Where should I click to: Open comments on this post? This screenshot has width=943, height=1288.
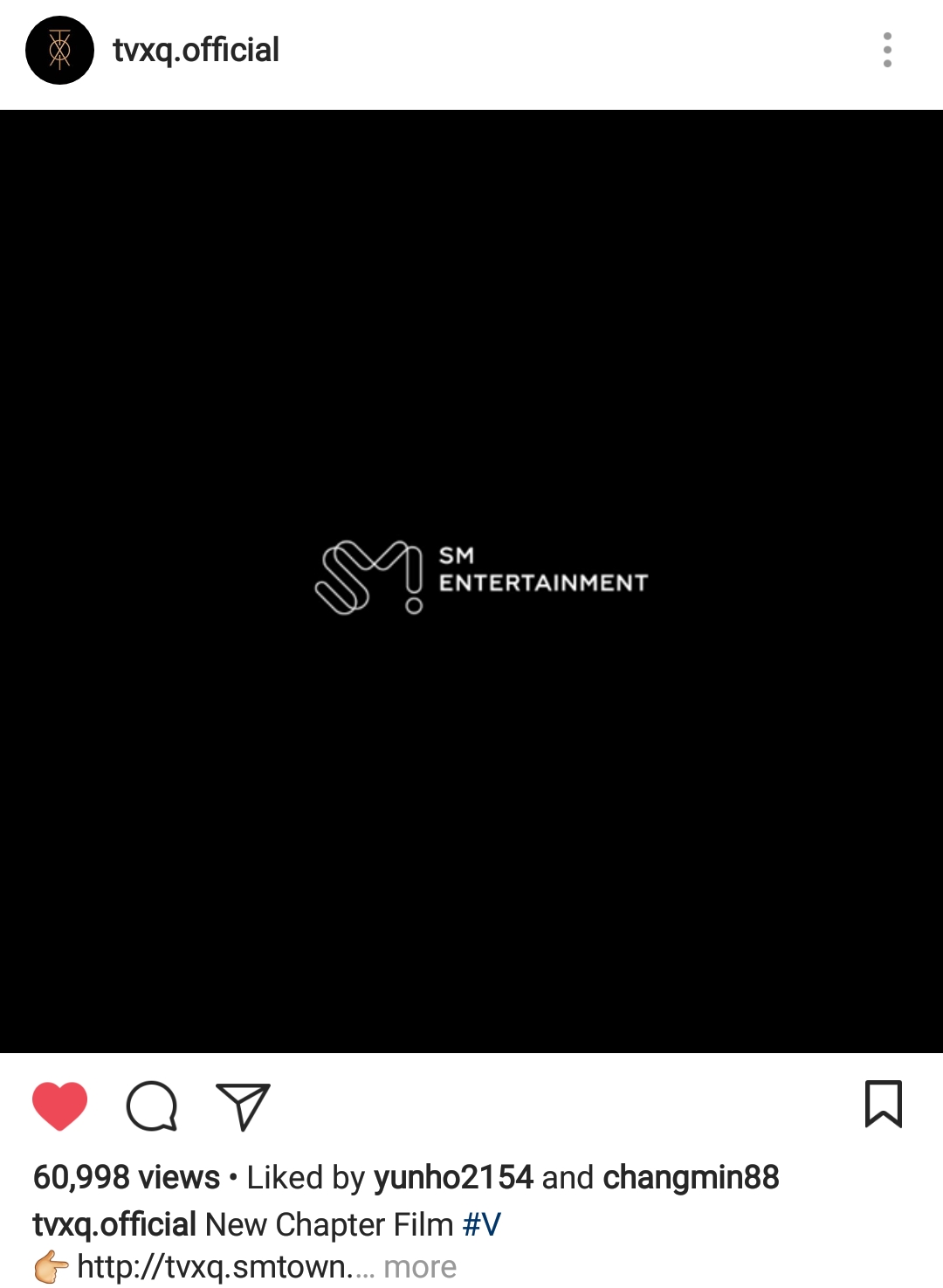(152, 1105)
